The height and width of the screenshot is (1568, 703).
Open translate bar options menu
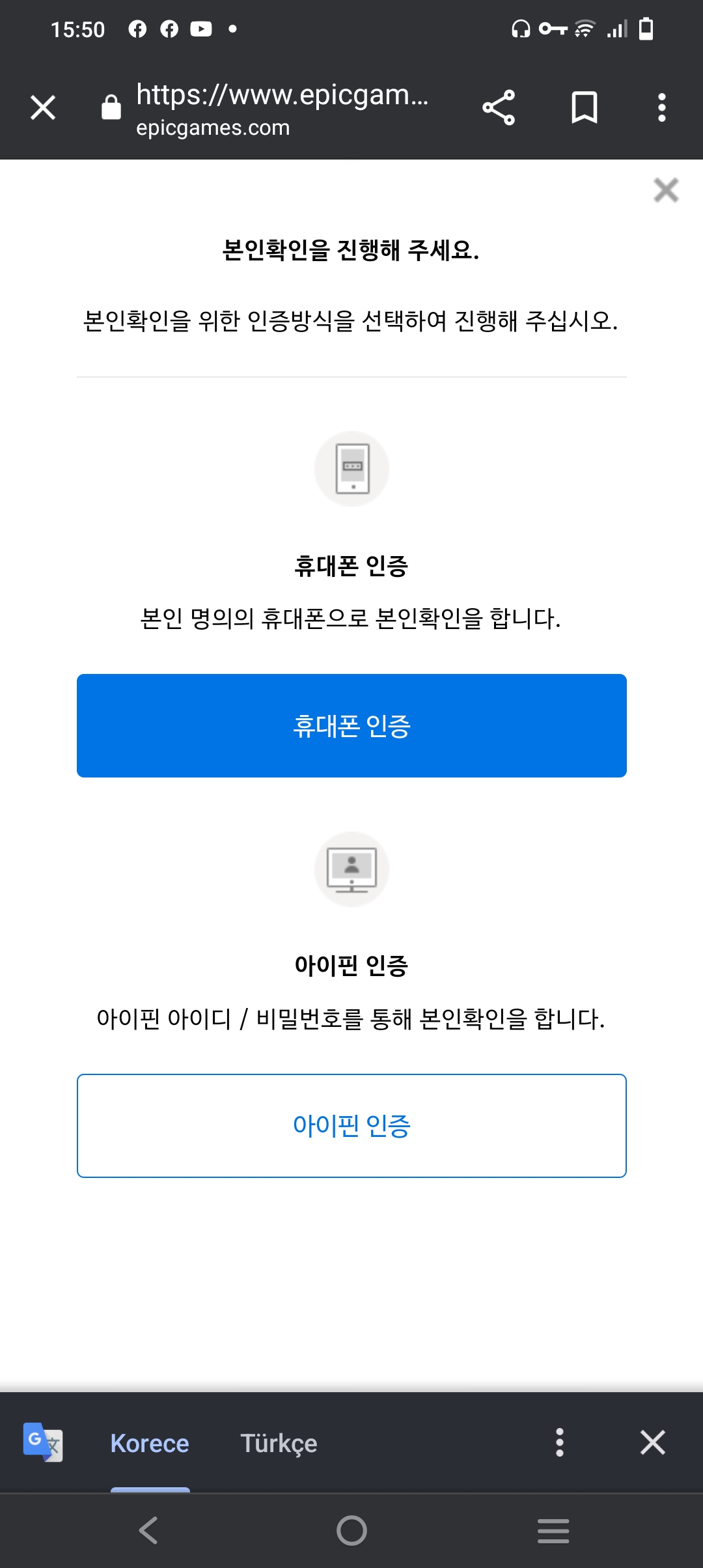[559, 1442]
